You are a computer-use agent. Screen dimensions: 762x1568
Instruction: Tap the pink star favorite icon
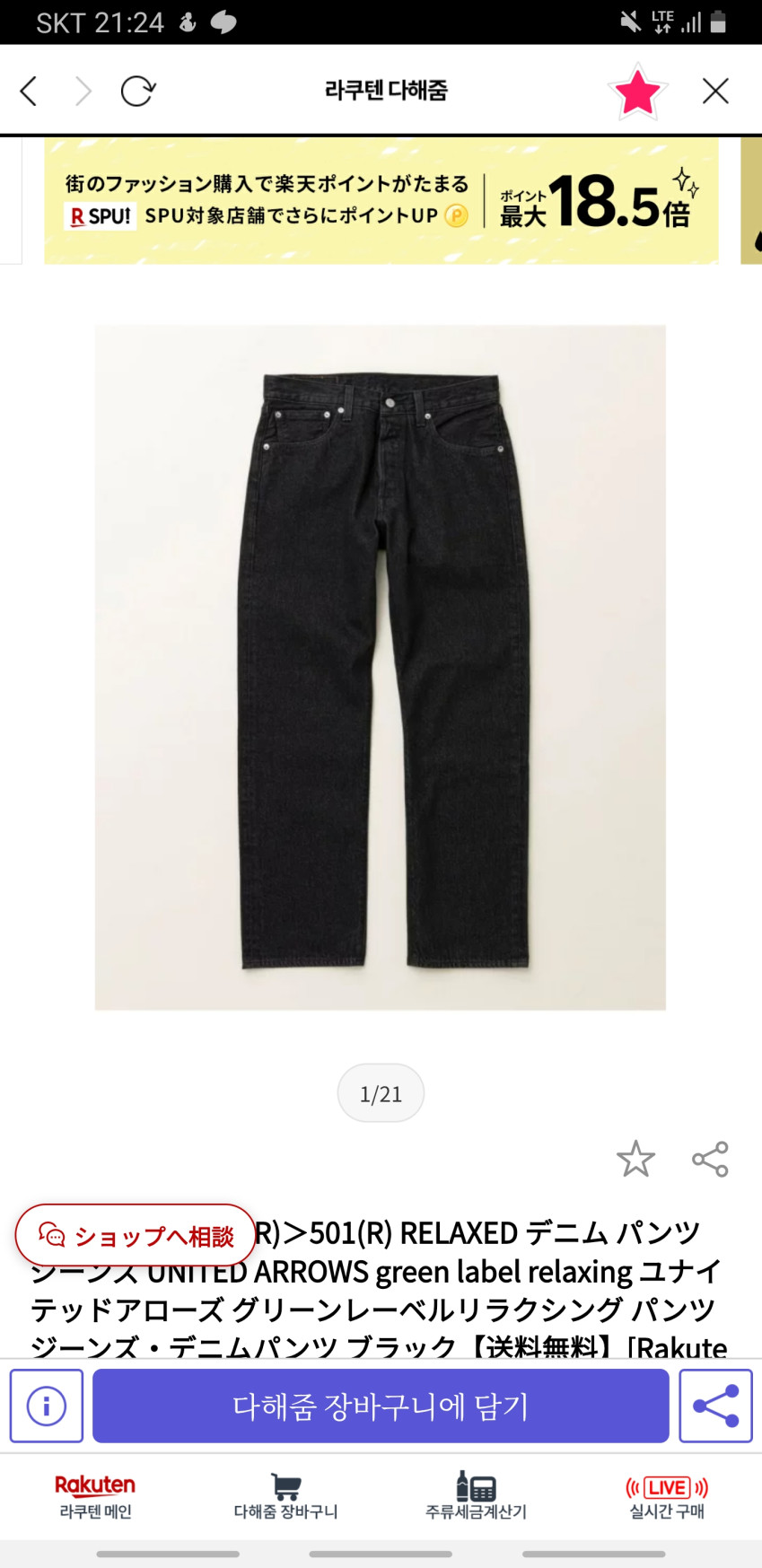coord(637,92)
